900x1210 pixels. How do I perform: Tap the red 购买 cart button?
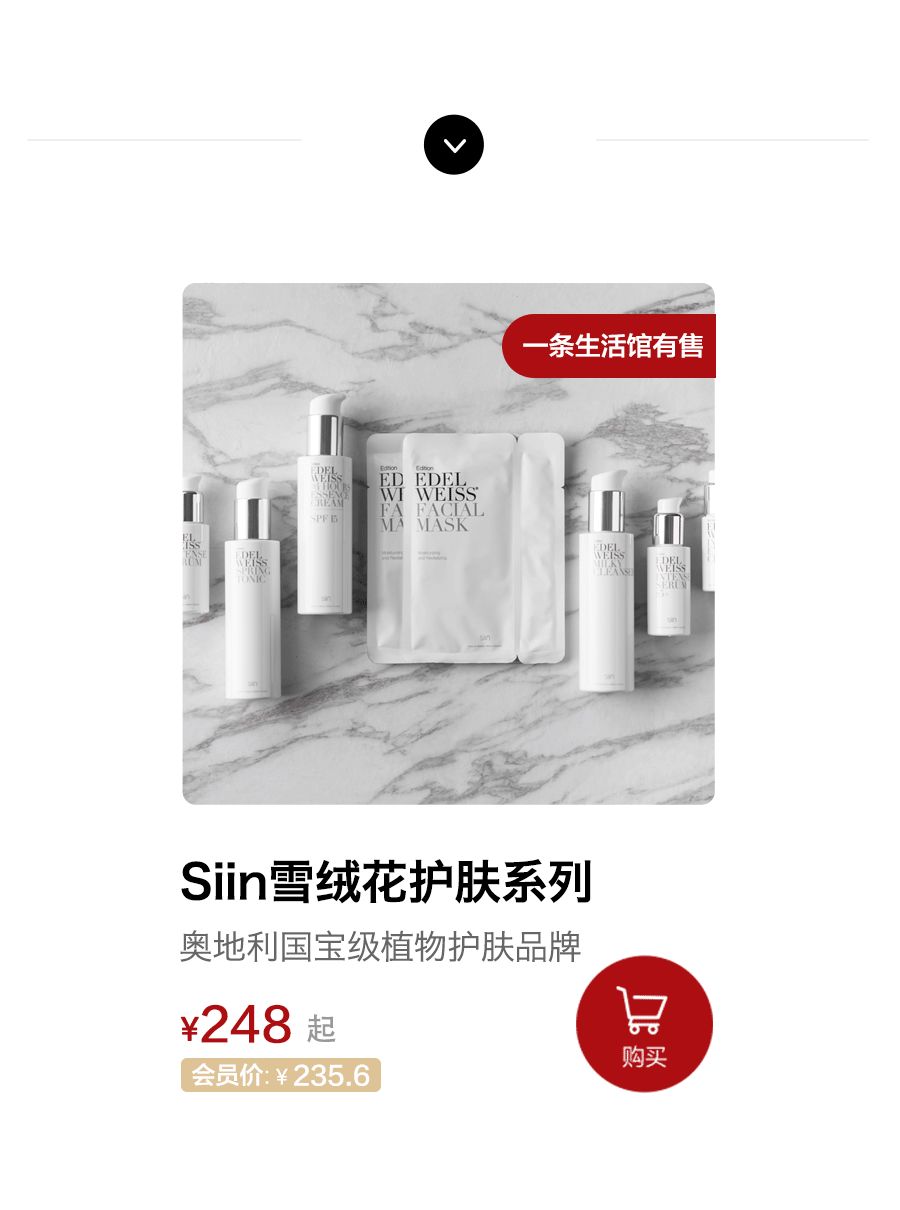pyautogui.click(x=644, y=1023)
